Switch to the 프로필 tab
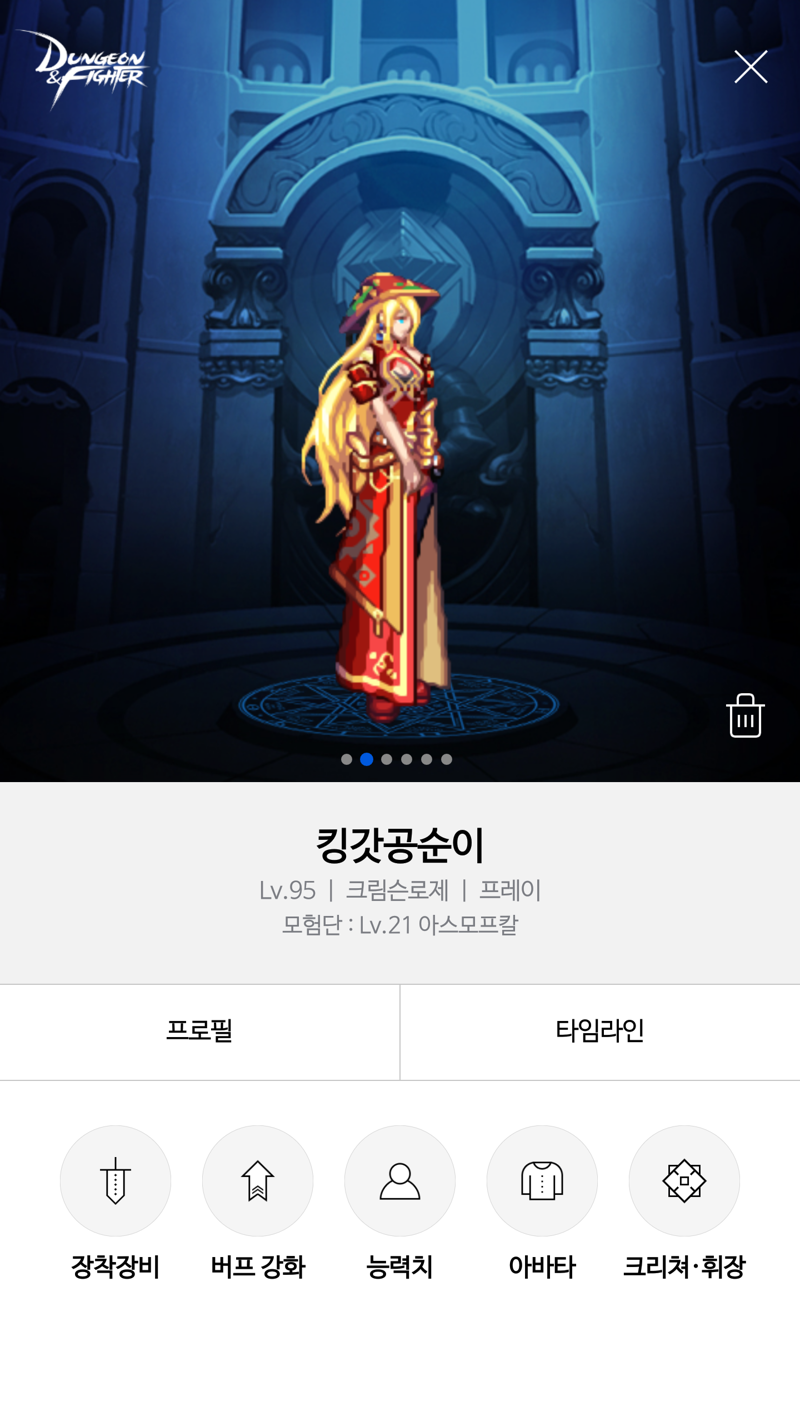This screenshot has height=1422, width=800. tap(200, 1031)
